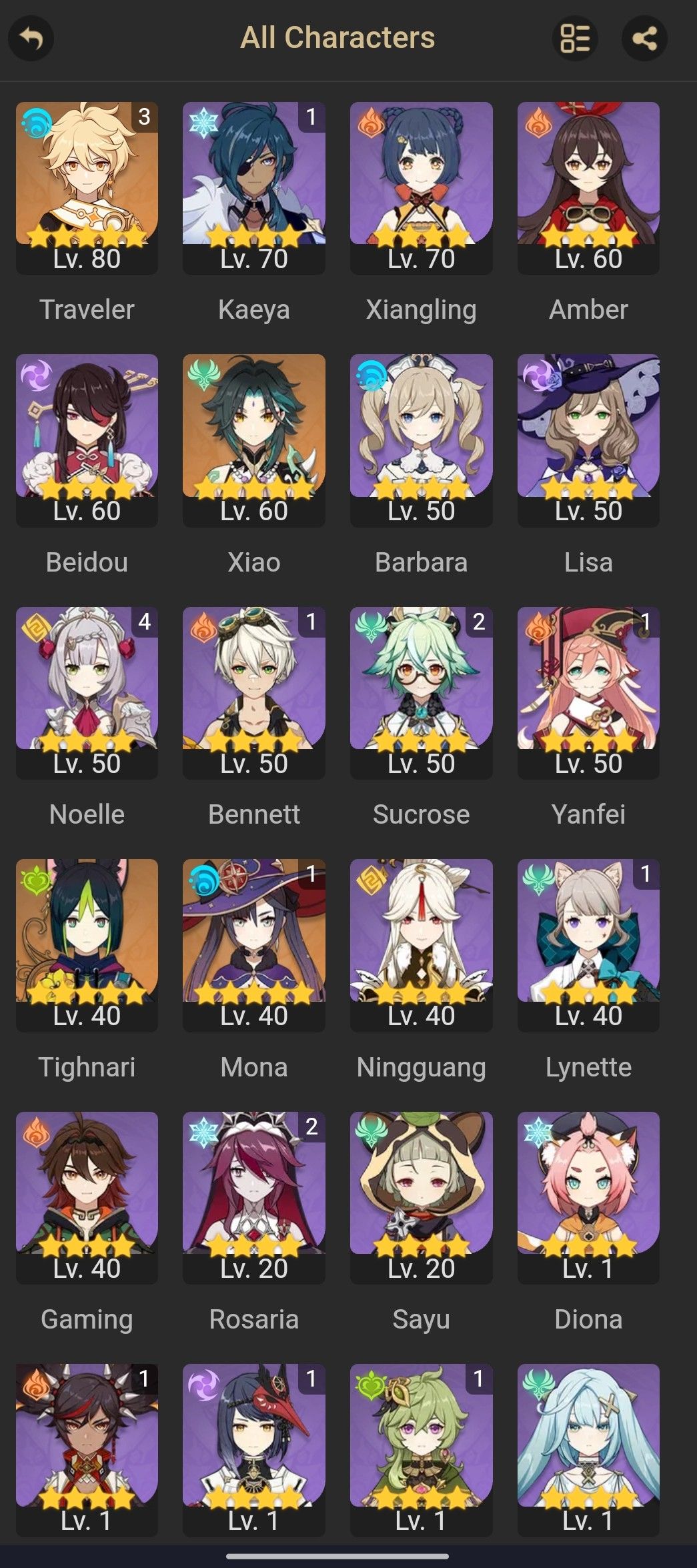Open the Bennett tile

[253, 692]
